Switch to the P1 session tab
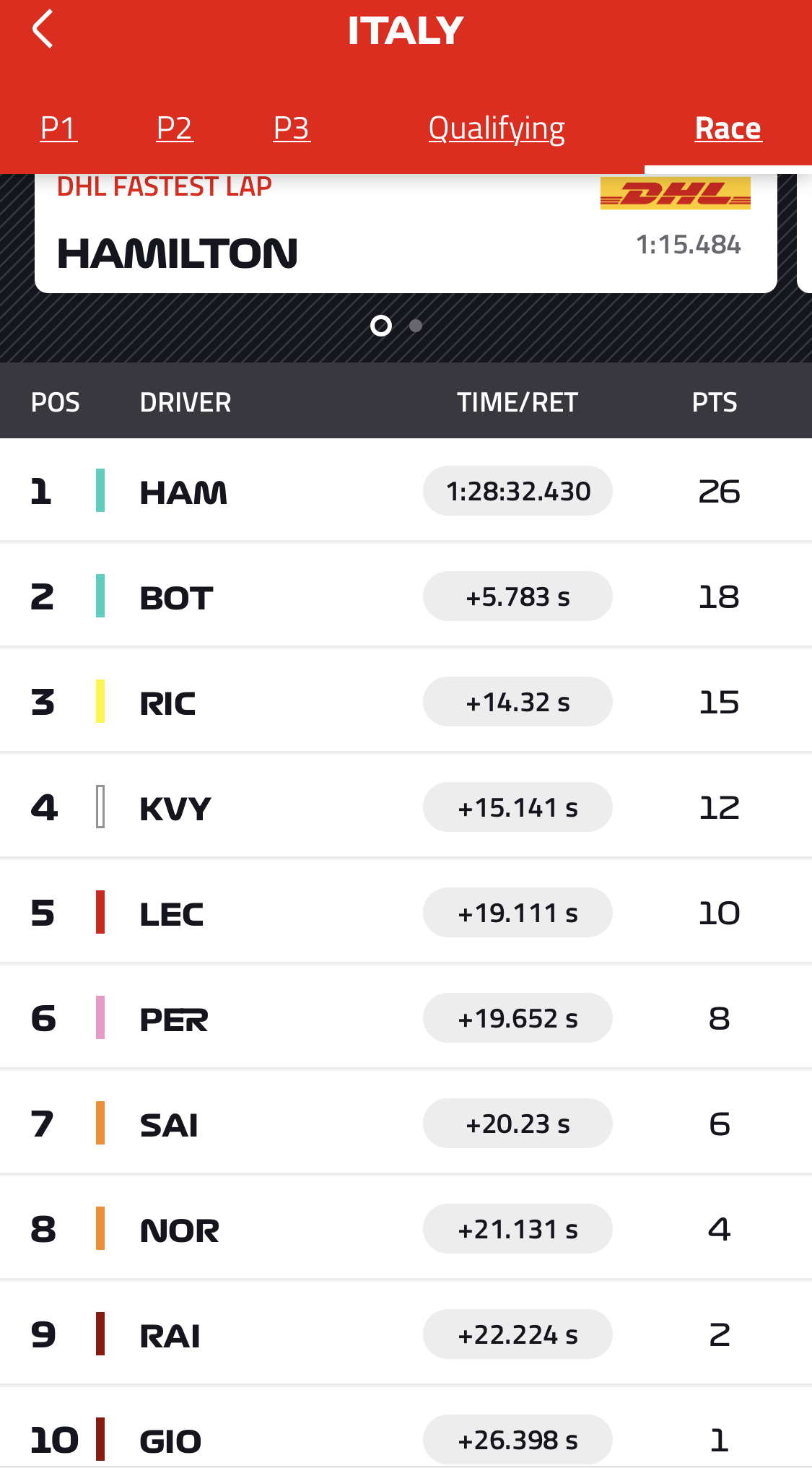Image resolution: width=812 pixels, height=1468 pixels. [58, 128]
